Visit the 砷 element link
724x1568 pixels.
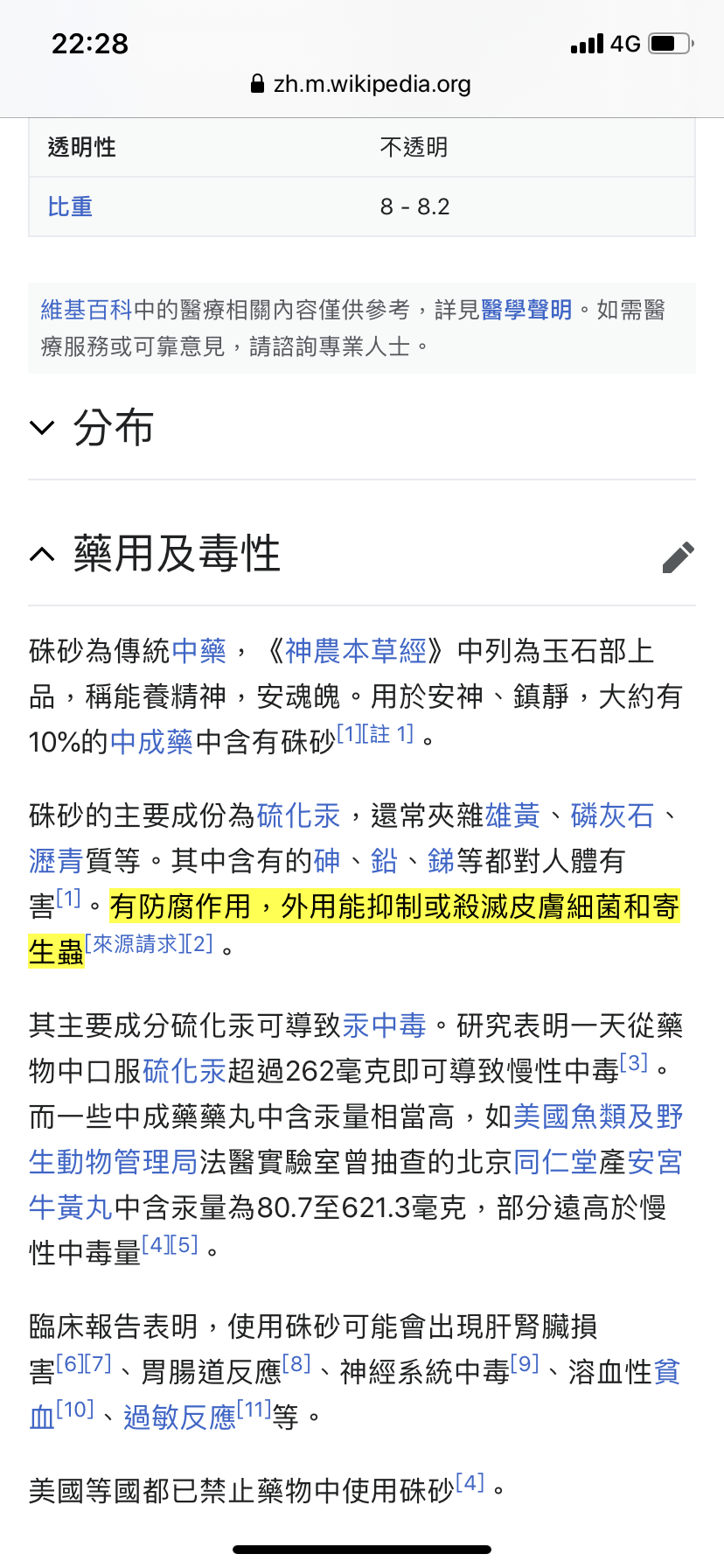pos(327,861)
